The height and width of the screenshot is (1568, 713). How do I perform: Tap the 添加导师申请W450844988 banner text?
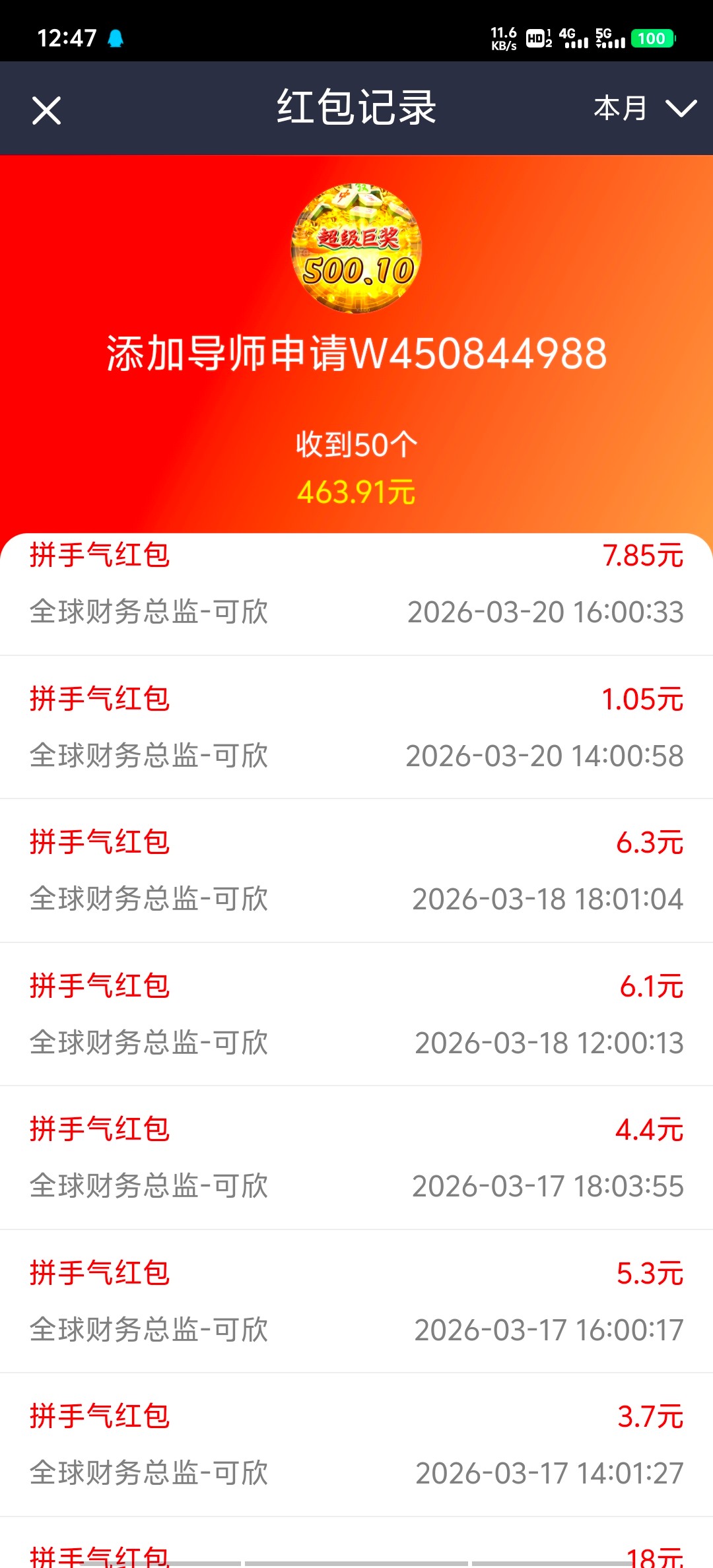[x=356, y=354]
